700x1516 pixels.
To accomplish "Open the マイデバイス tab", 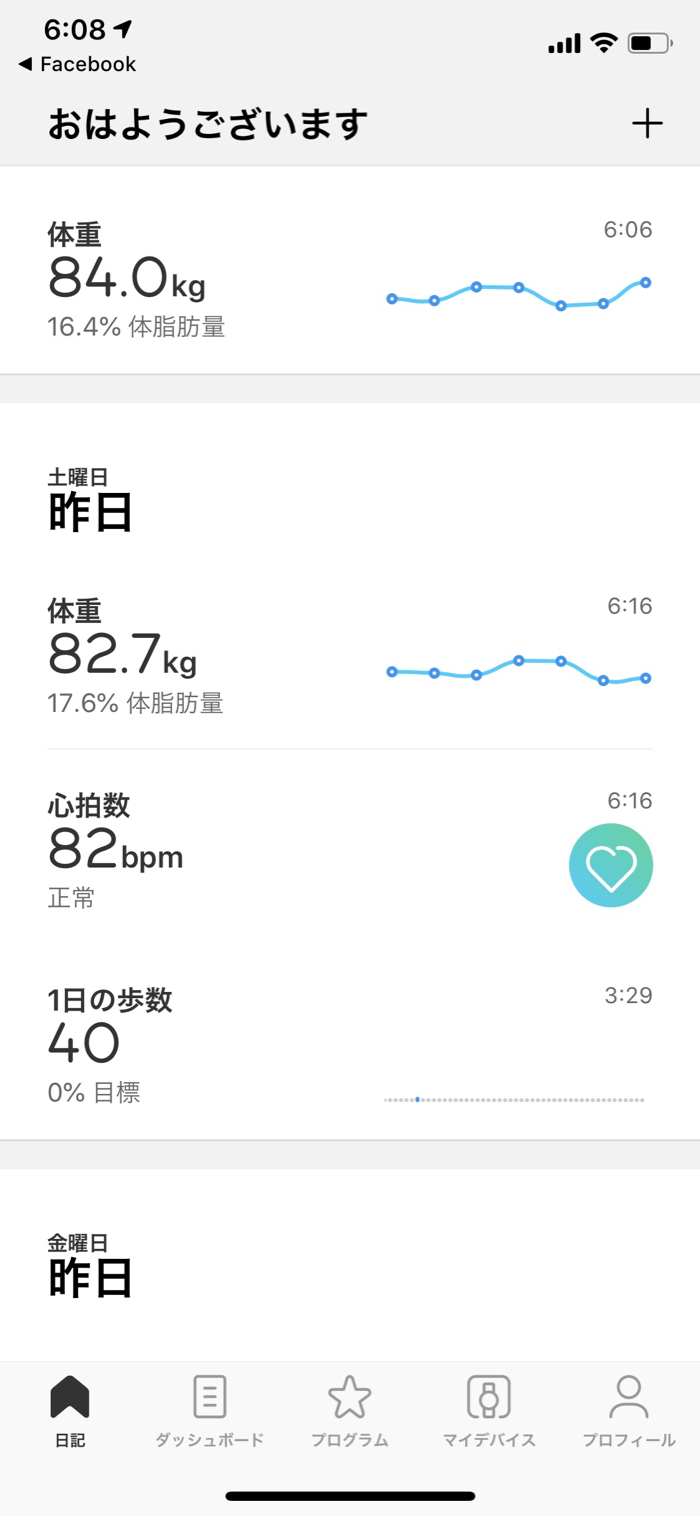I will (x=489, y=1411).
